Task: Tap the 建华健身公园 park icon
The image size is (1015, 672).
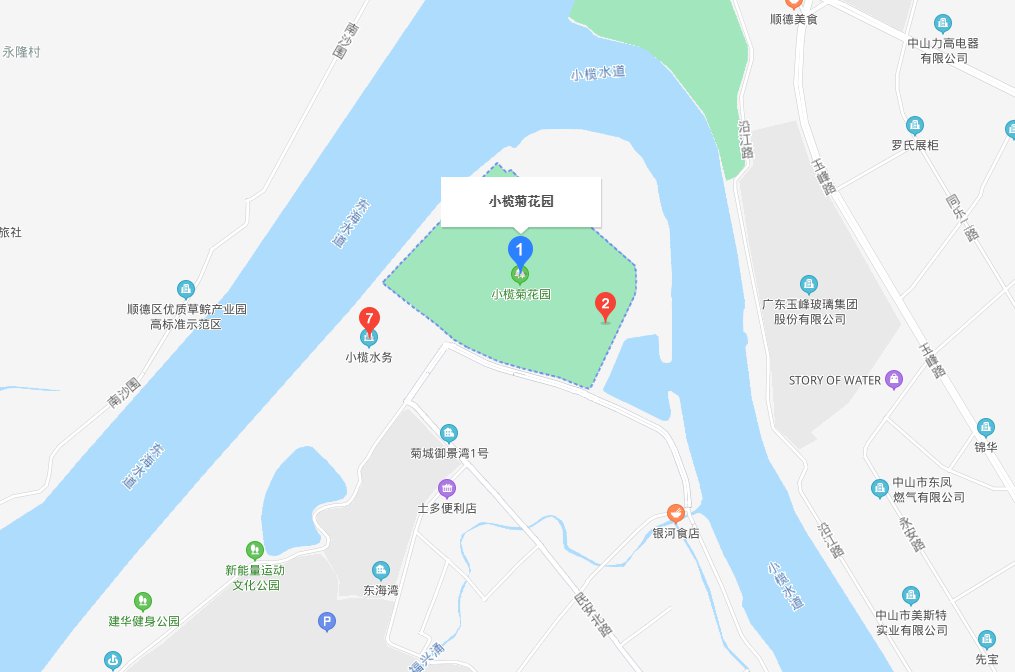Action: tap(144, 600)
